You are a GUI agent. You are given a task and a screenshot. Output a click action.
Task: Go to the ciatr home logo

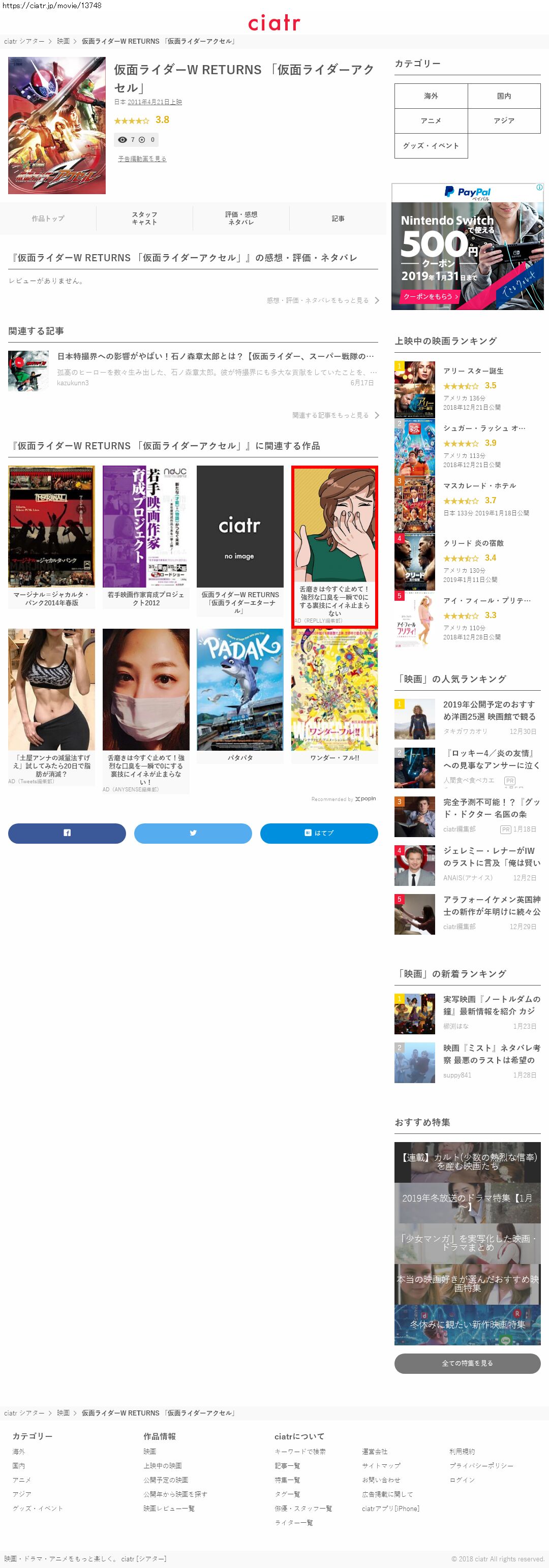(x=274, y=23)
